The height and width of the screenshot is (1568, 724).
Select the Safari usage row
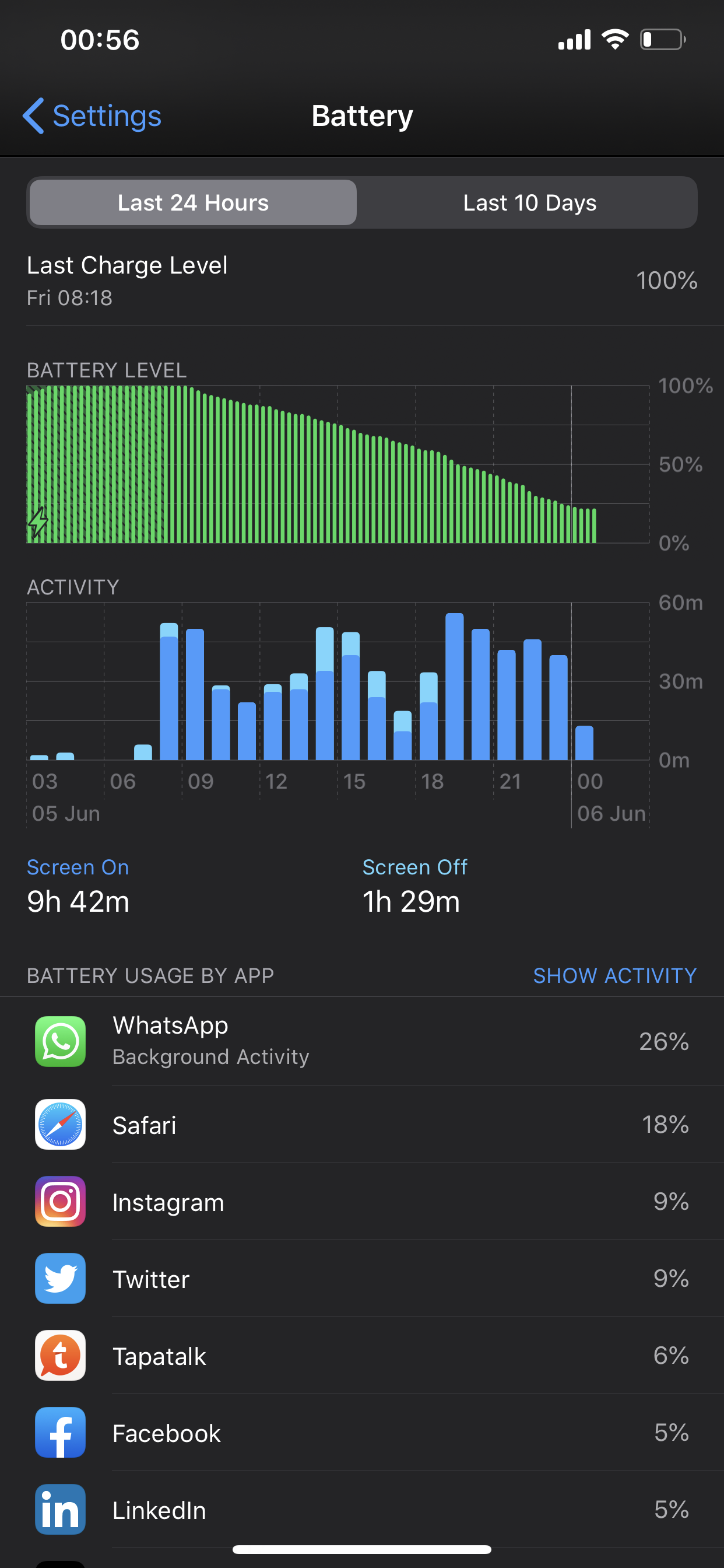(361, 1125)
